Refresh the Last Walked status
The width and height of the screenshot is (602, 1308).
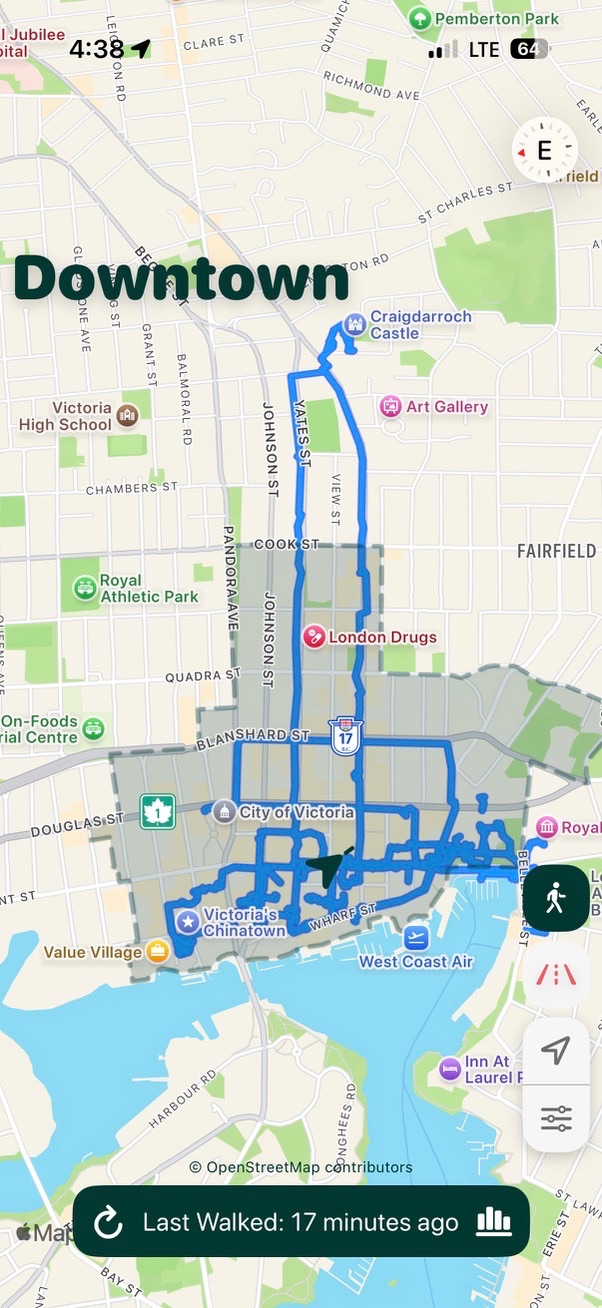coord(107,1222)
